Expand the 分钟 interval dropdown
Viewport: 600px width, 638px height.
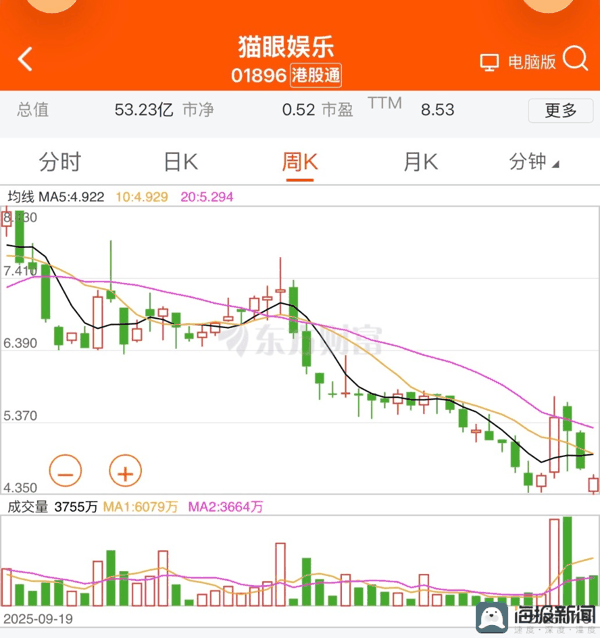pos(534,162)
